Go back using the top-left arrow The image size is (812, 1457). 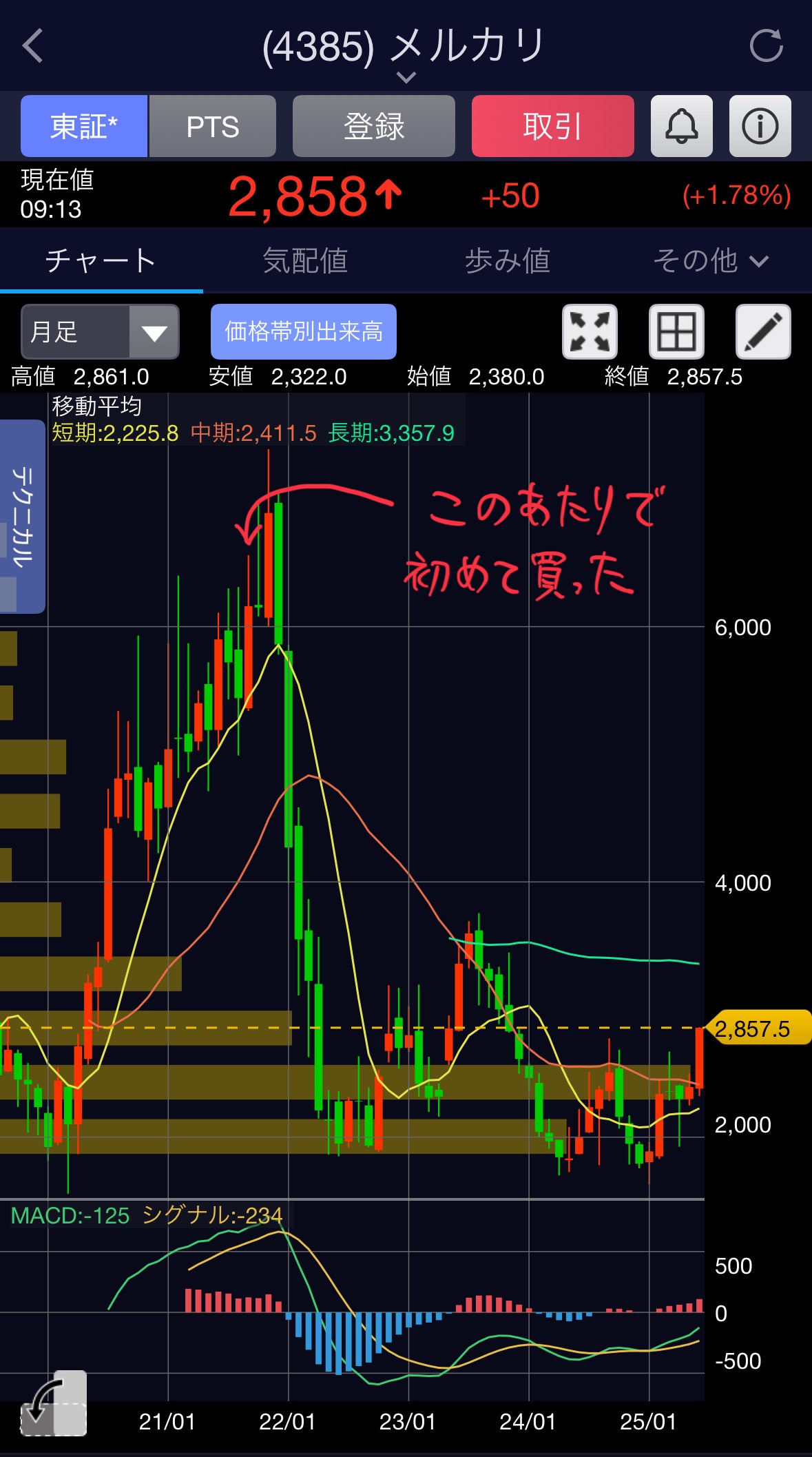pyautogui.click(x=33, y=46)
